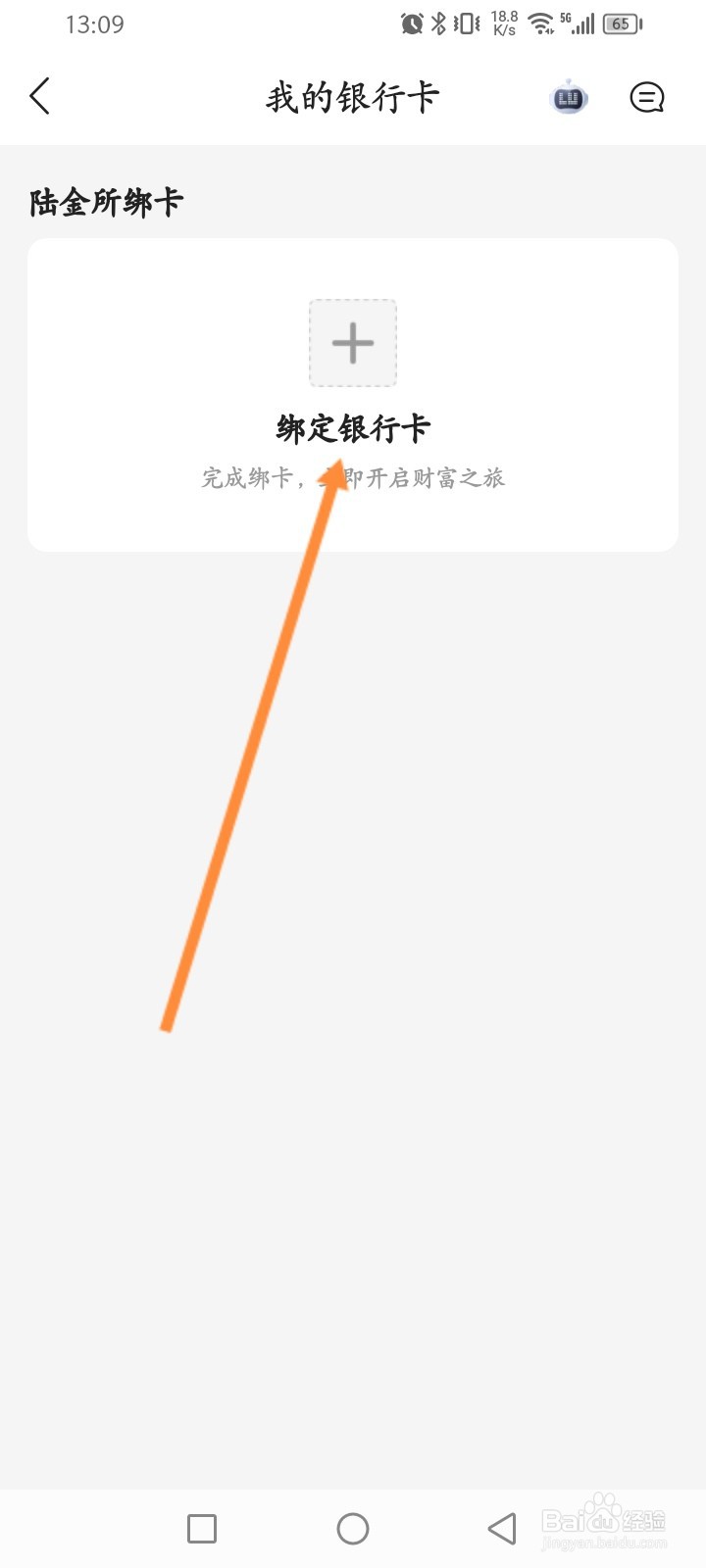
Task: Tap the plus icon to add a card
Action: 352,343
